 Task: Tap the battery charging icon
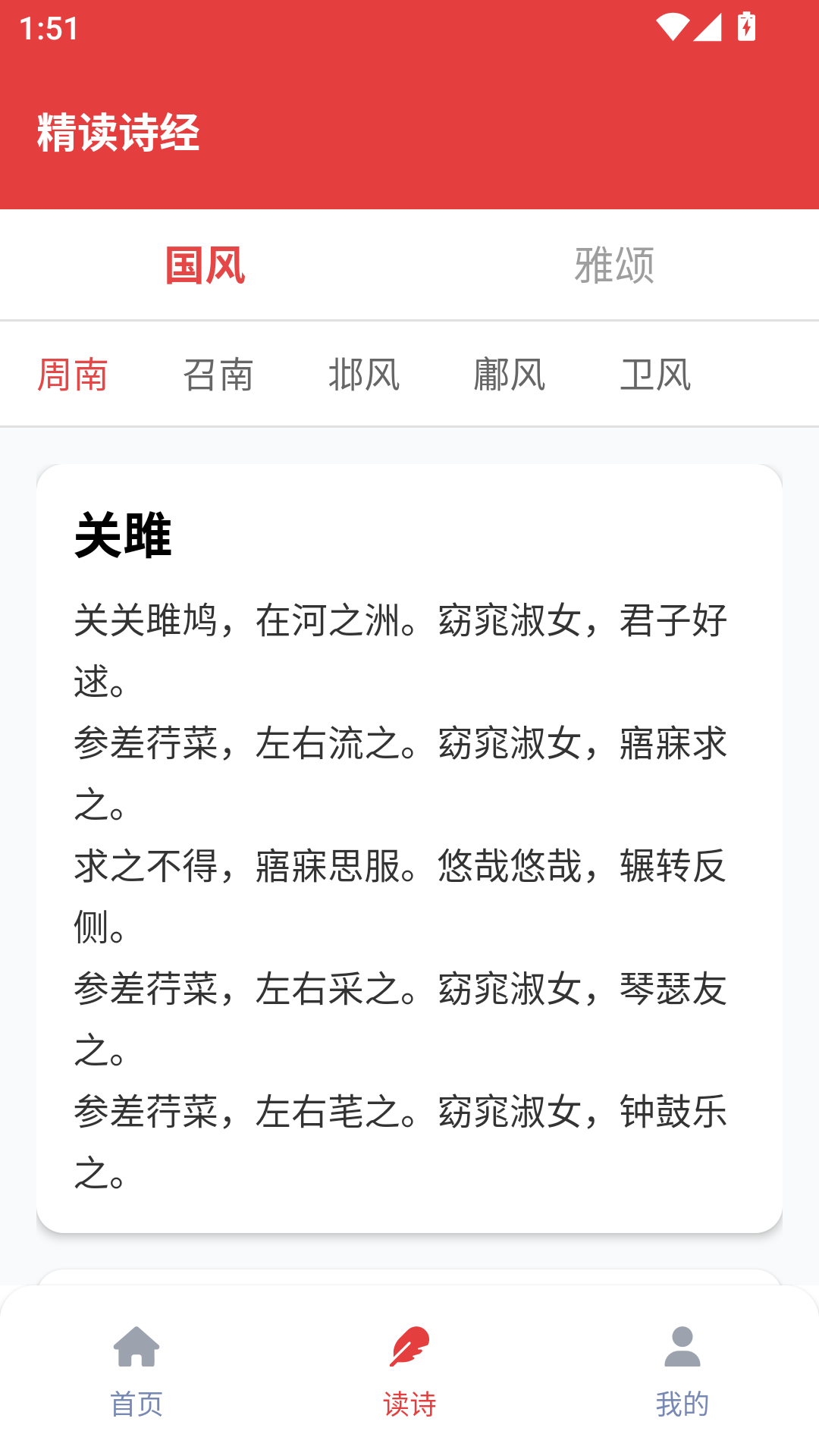click(747, 25)
